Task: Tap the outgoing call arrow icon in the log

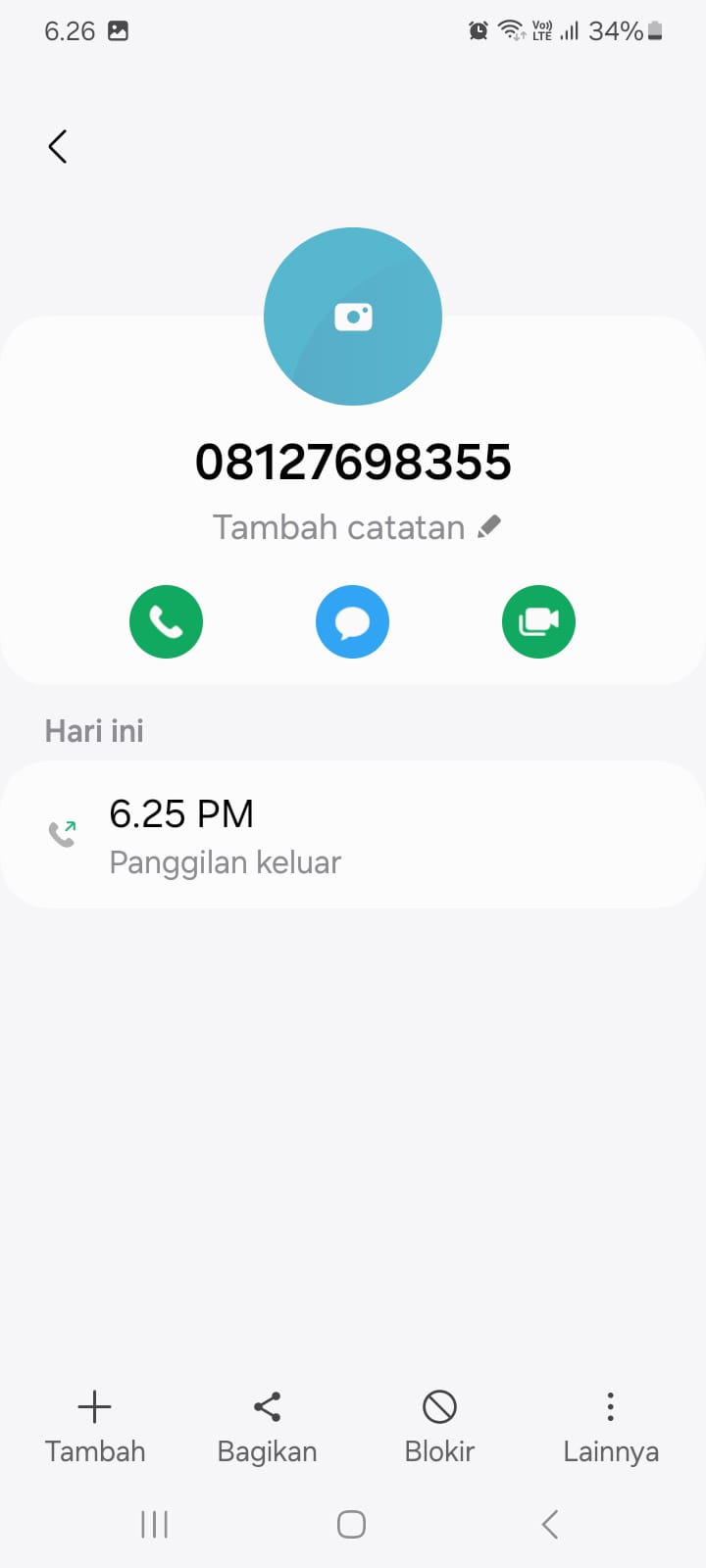Action: [63, 833]
